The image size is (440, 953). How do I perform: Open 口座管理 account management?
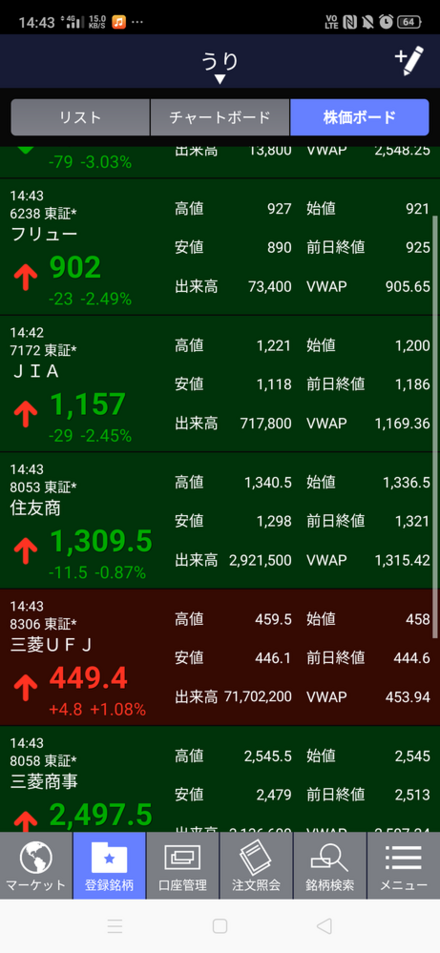click(x=183, y=865)
